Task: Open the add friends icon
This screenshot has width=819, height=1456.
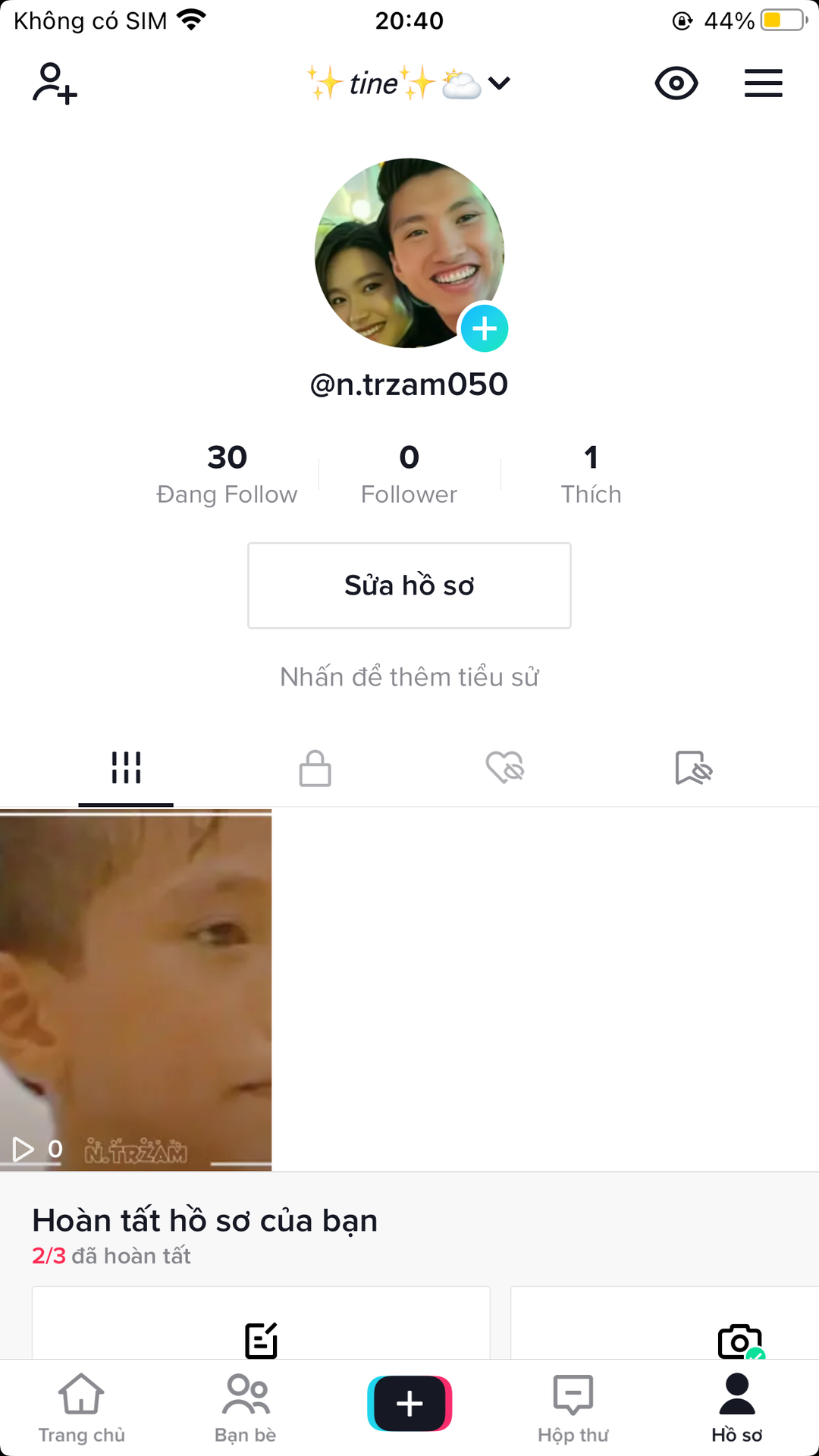Action: [55, 83]
